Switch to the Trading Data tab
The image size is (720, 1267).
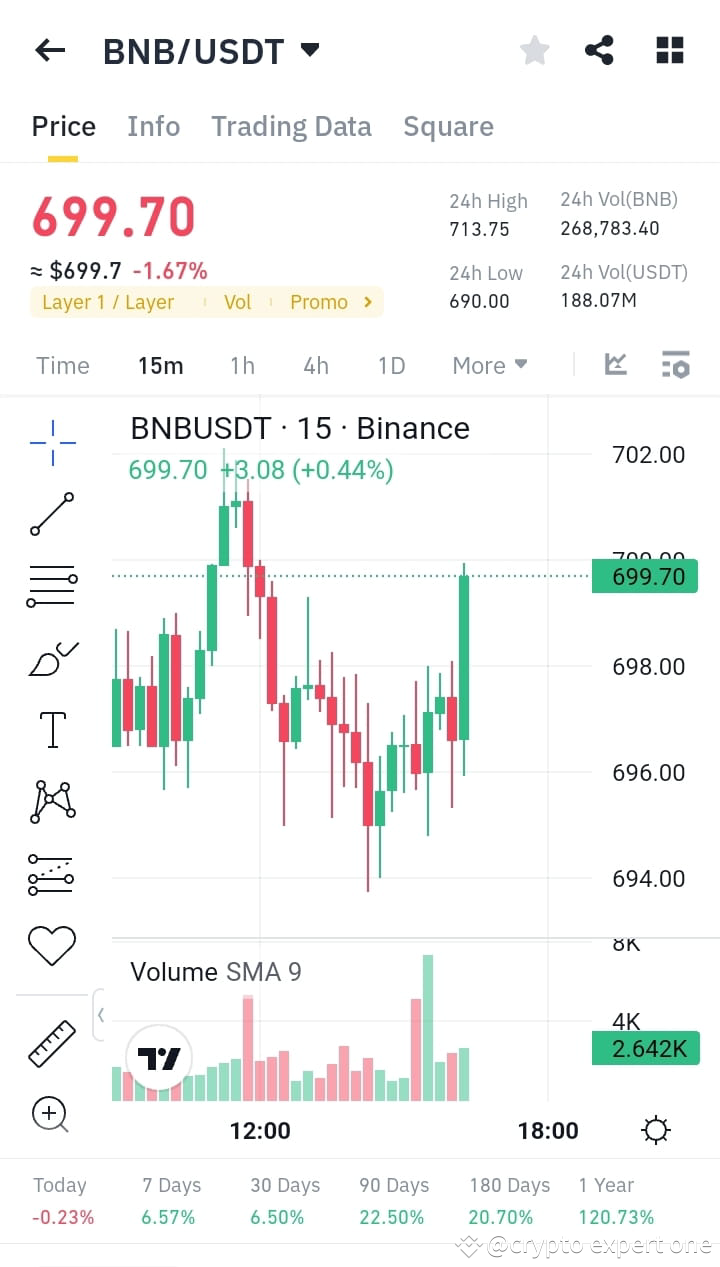pos(291,126)
